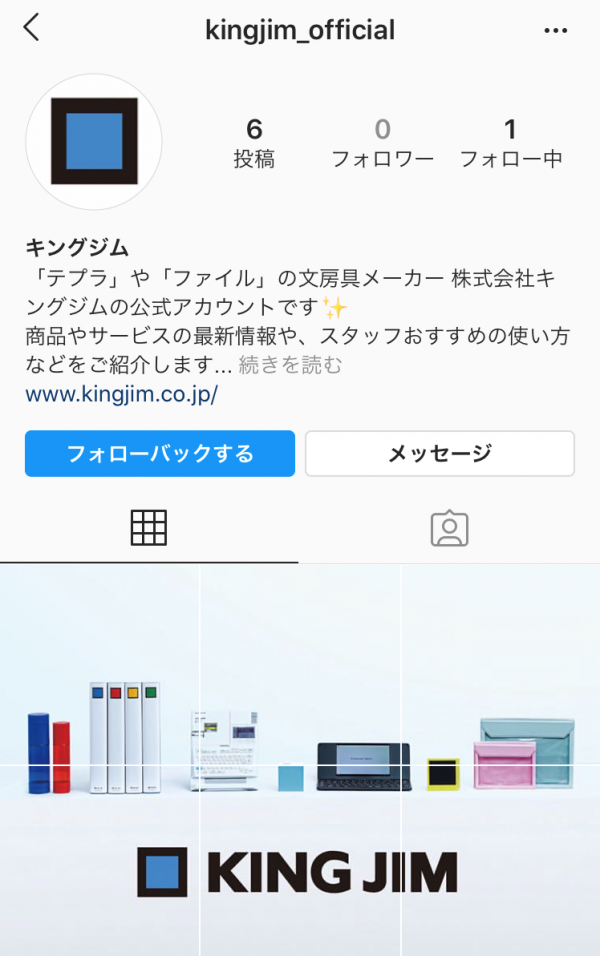Open the フォロー中 following list

coord(510,143)
